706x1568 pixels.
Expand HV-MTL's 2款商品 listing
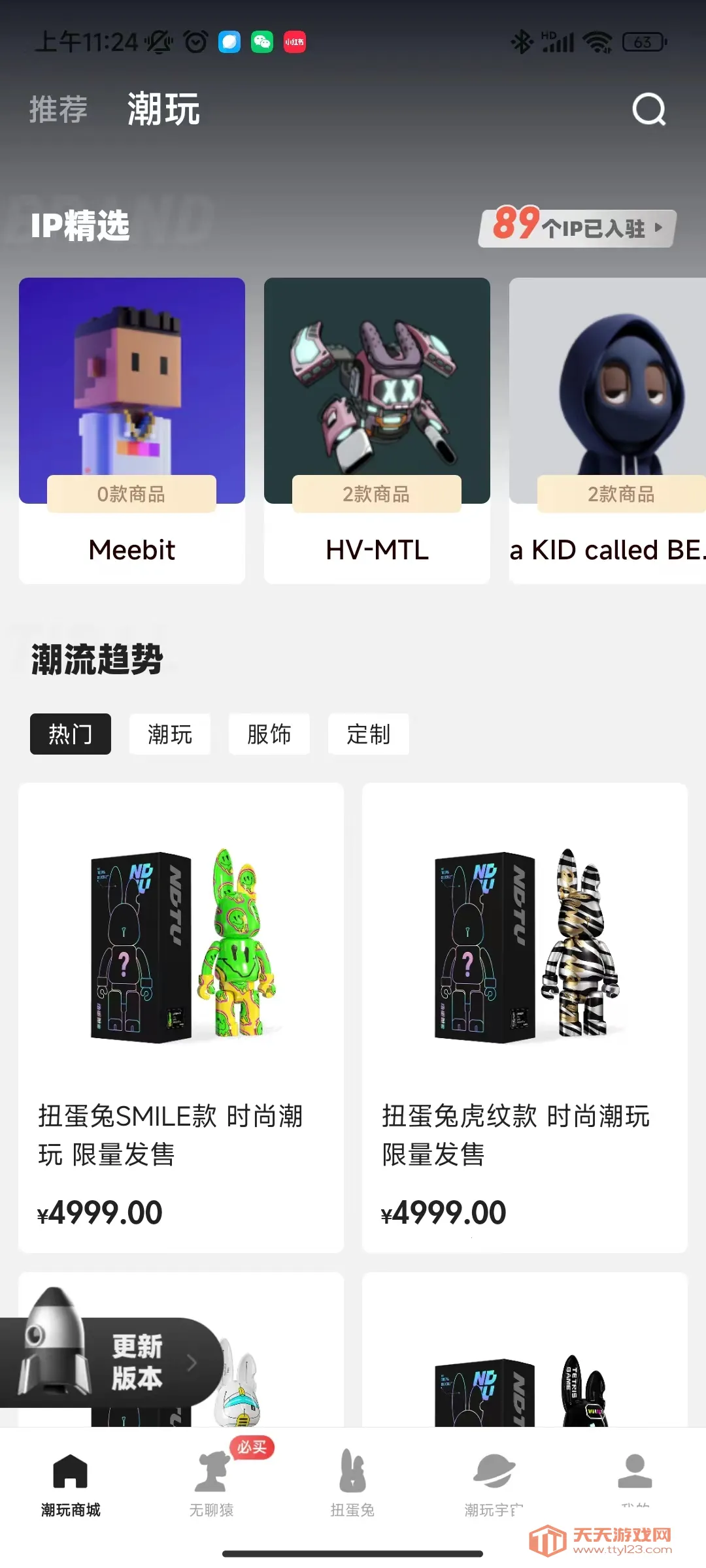pyautogui.click(x=377, y=495)
